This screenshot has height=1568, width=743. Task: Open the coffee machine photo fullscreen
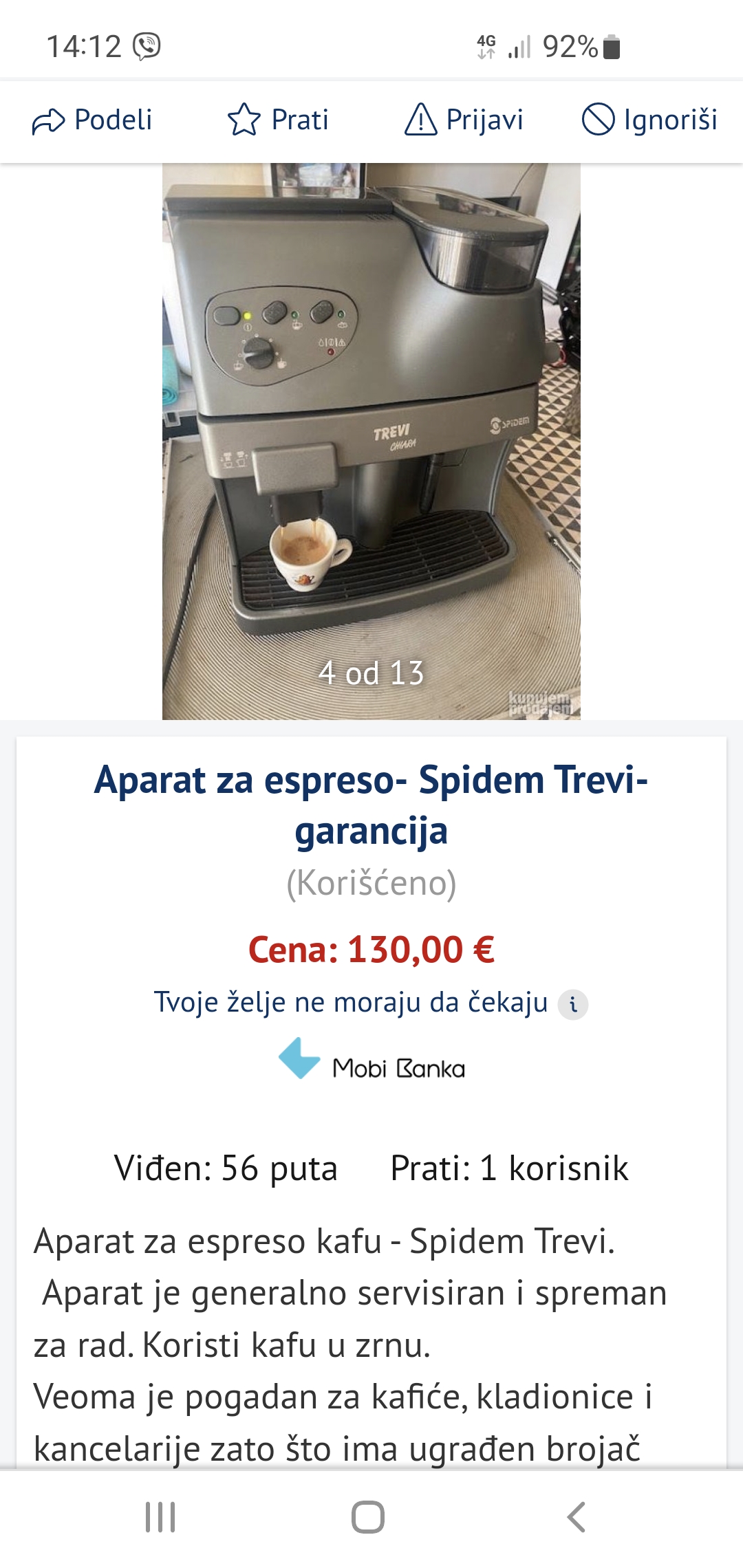coord(371,442)
